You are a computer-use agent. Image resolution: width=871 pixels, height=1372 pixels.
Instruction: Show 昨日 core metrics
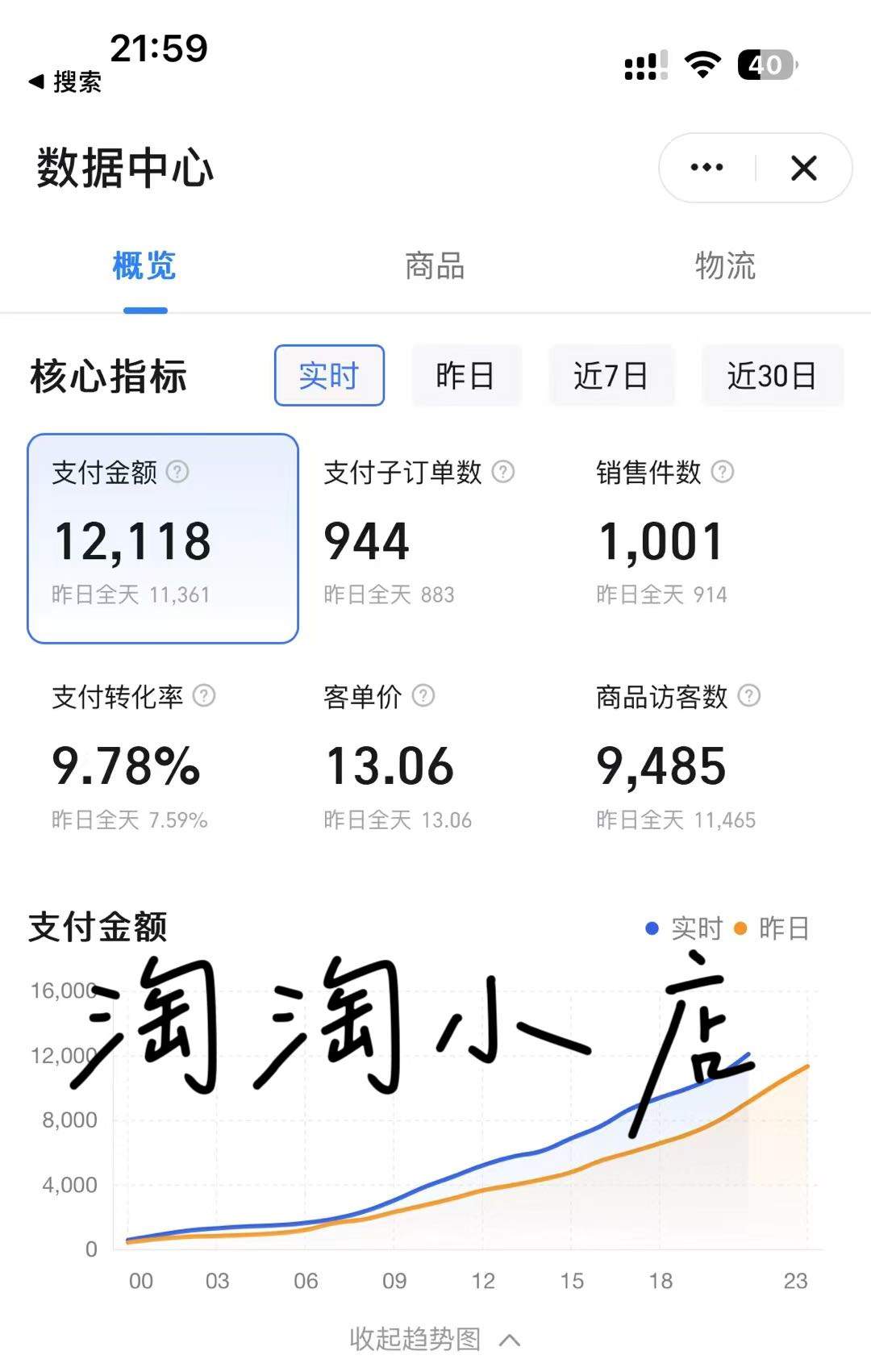466,376
